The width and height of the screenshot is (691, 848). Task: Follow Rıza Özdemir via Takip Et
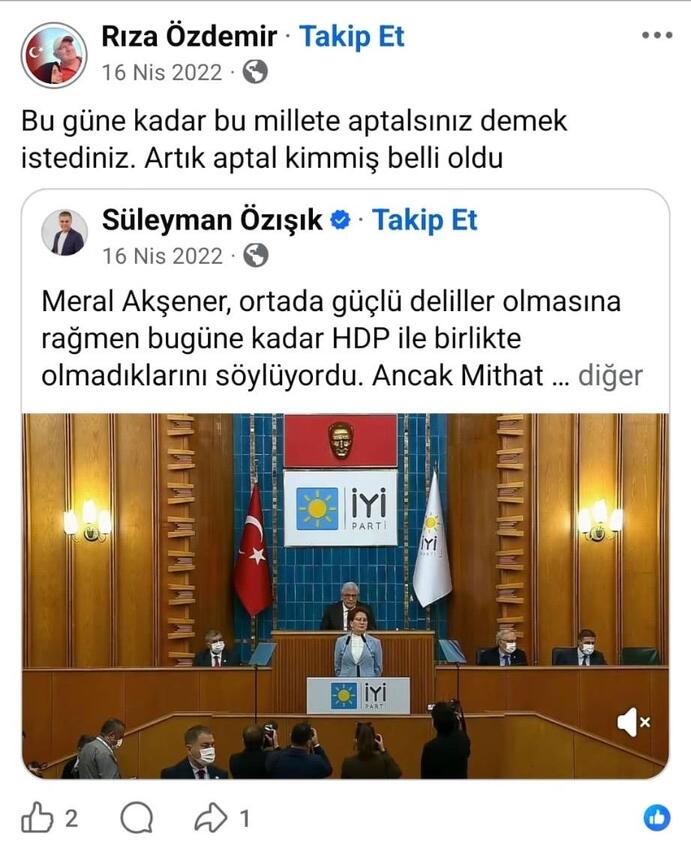pyautogui.click(x=352, y=37)
